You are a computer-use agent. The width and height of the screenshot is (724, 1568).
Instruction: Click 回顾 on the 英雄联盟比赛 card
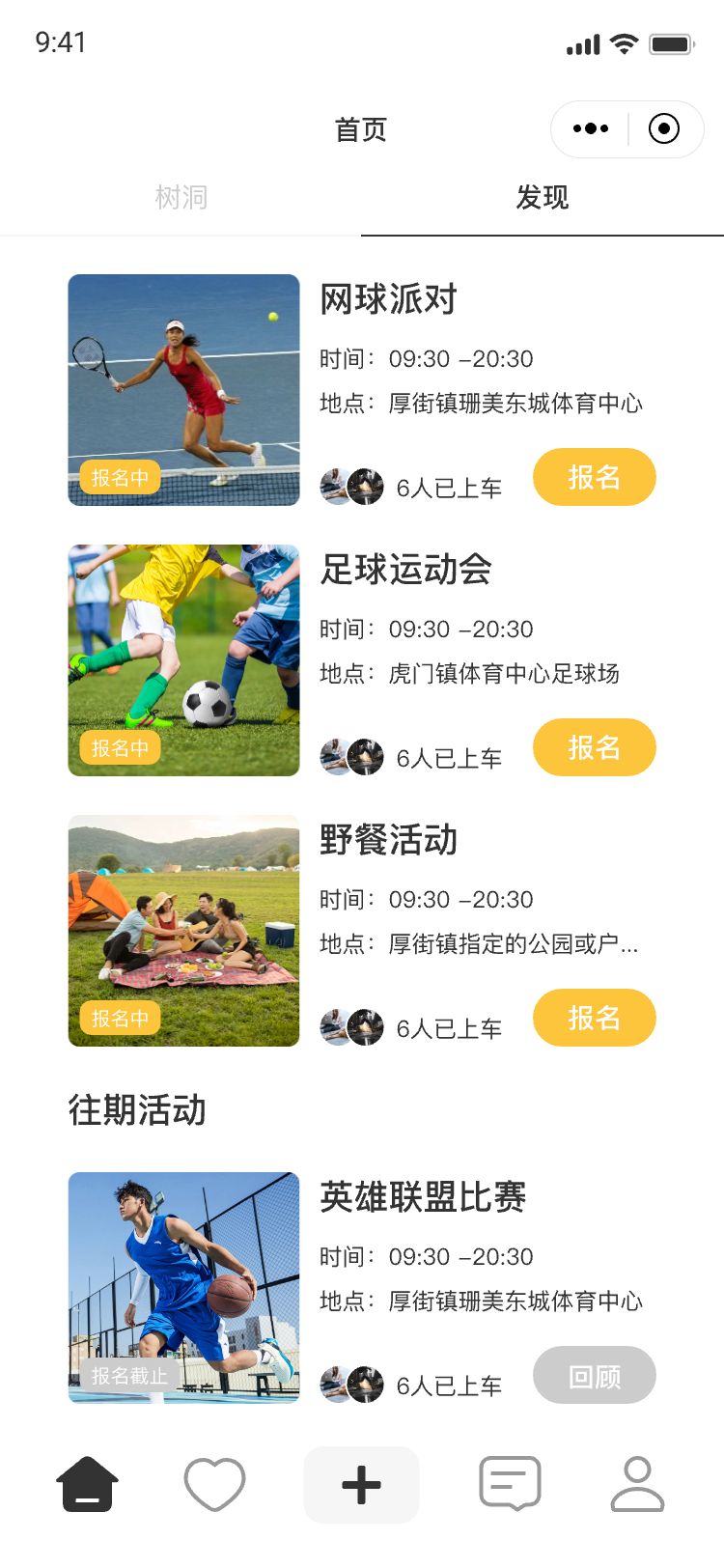[595, 1375]
